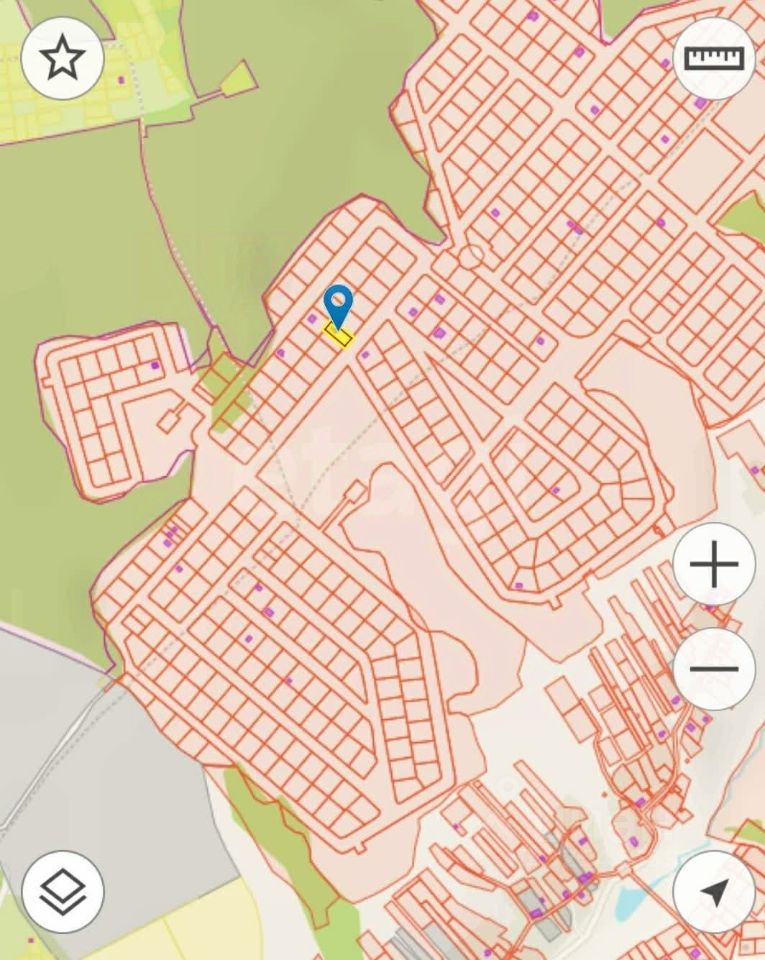
Task: Open the map layers selector
Action: [62, 891]
